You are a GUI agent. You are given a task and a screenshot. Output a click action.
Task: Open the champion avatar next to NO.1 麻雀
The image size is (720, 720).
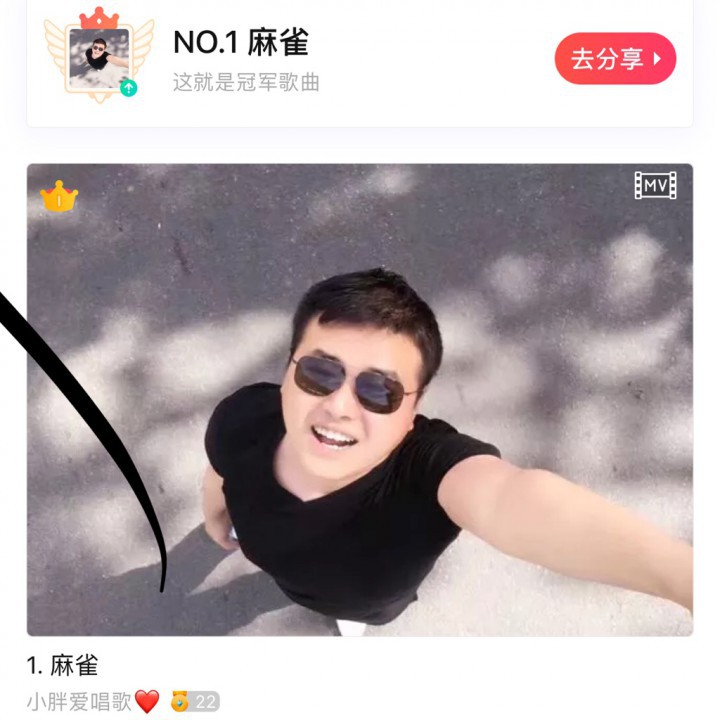click(x=99, y=58)
